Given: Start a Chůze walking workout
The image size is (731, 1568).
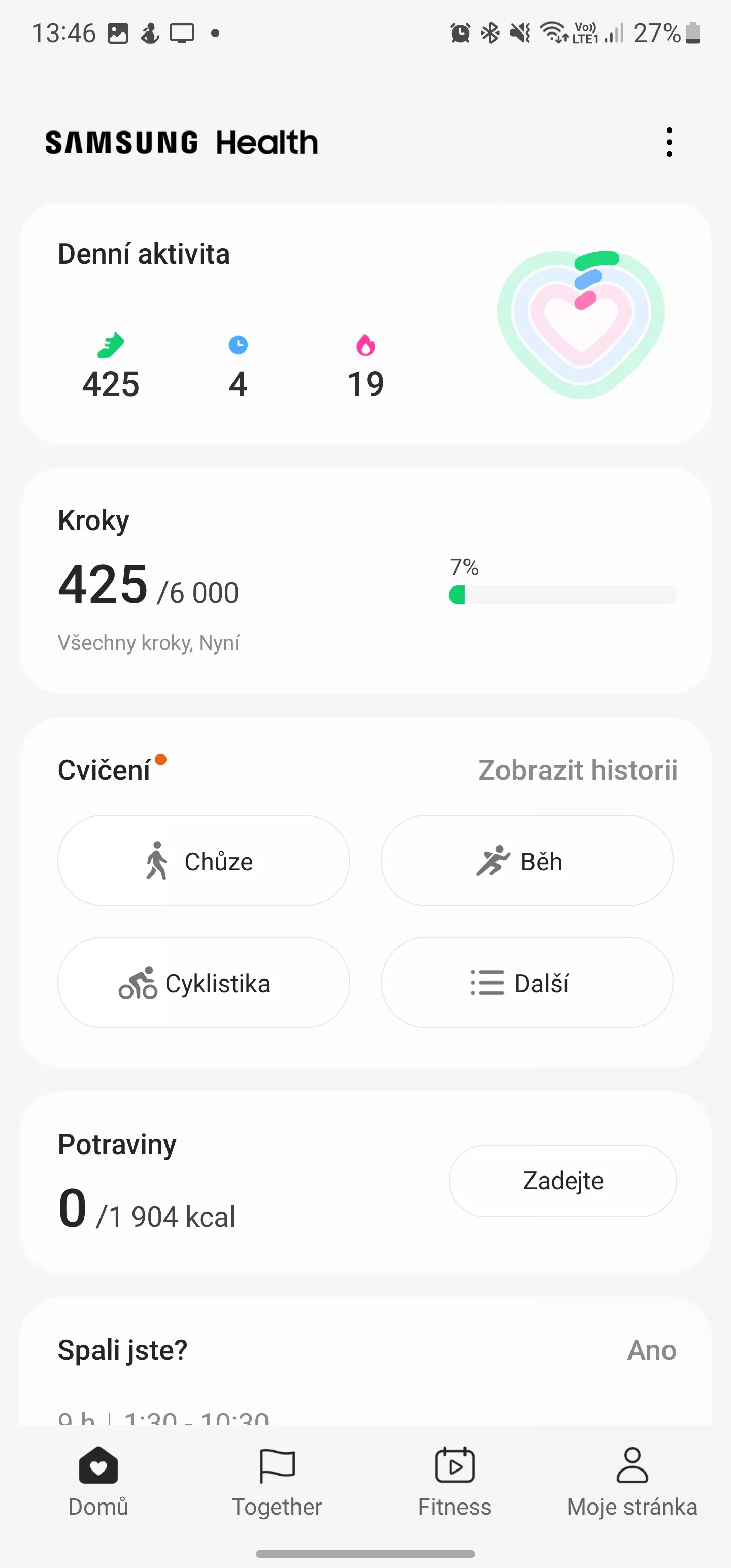Looking at the screenshot, I should coord(204,861).
